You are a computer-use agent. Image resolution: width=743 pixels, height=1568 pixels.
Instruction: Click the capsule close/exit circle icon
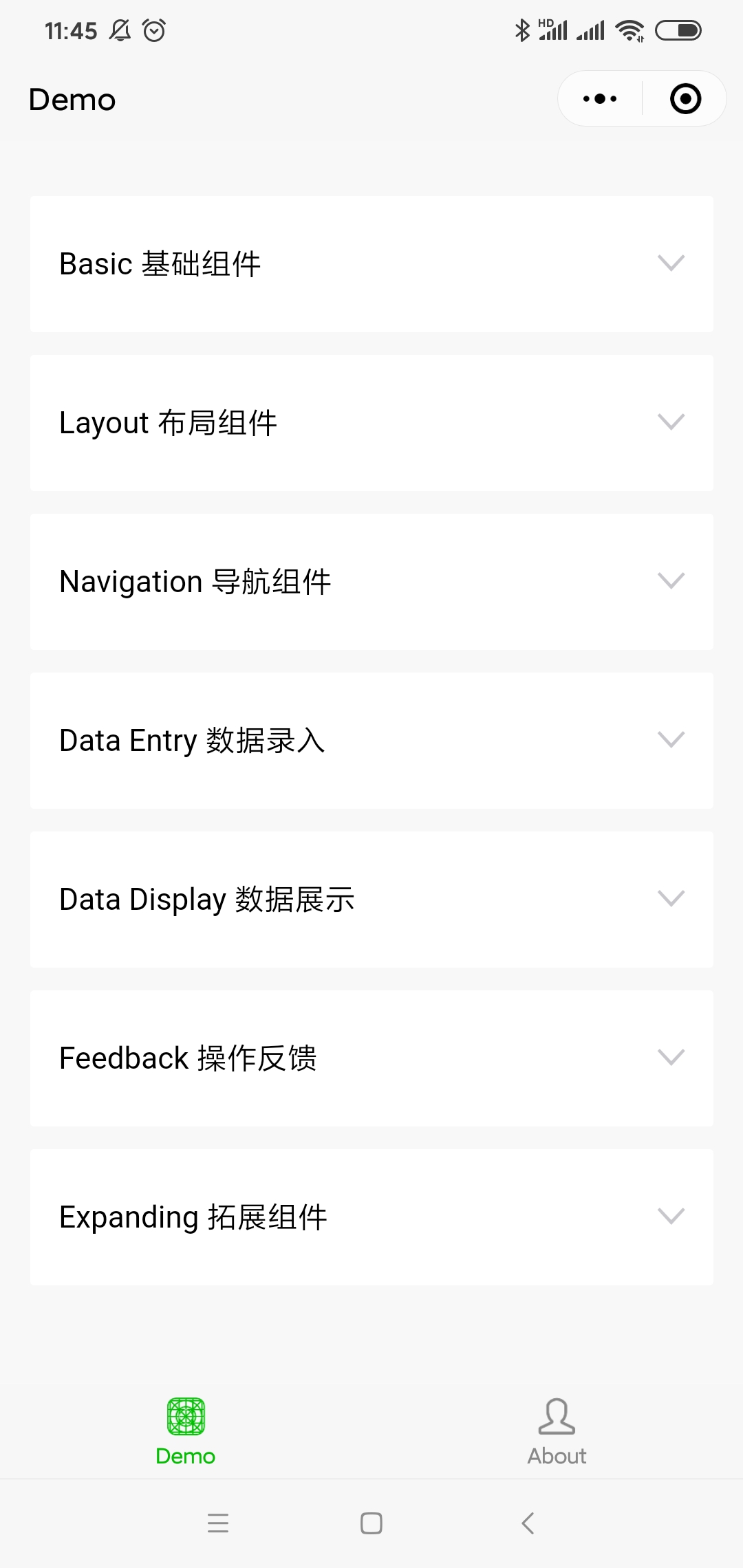[685, 98]
